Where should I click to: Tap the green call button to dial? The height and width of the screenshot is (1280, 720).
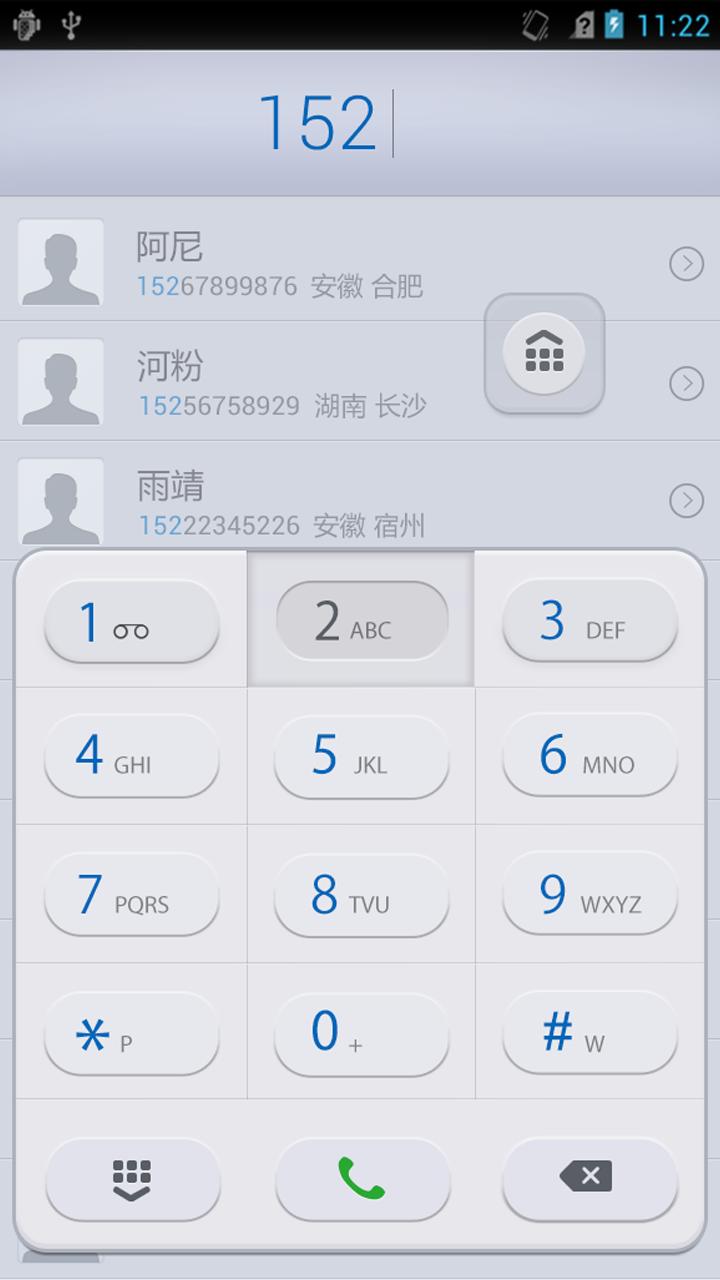[362, 1181]
